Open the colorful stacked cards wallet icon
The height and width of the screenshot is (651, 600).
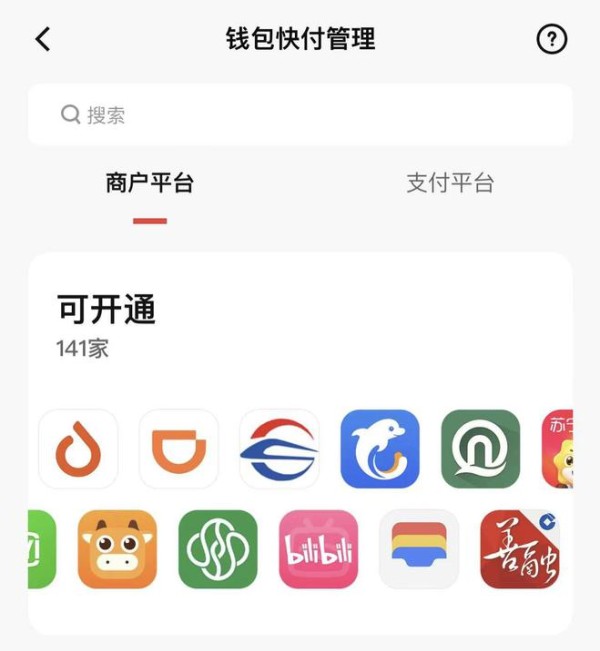419,549
